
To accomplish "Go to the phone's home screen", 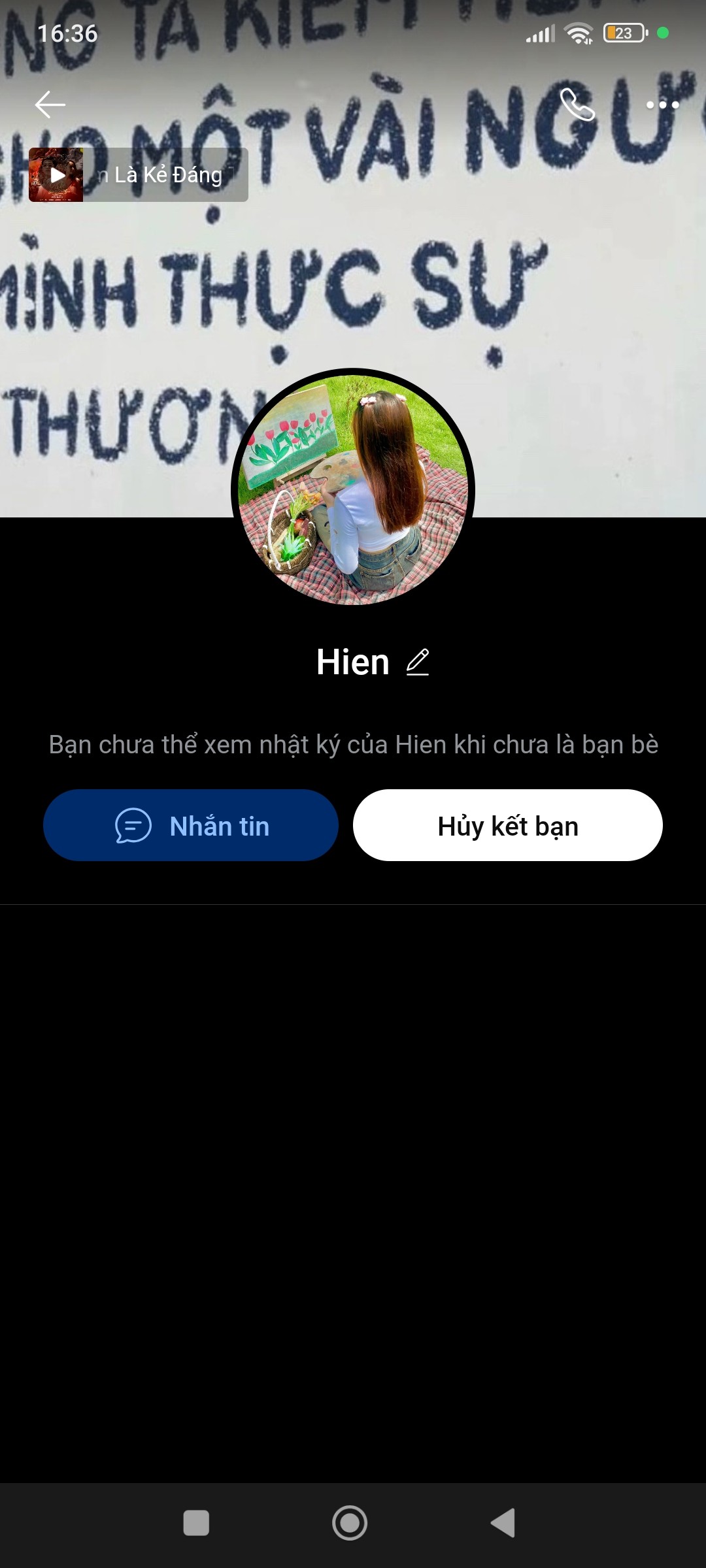I will click(350, 1522).
